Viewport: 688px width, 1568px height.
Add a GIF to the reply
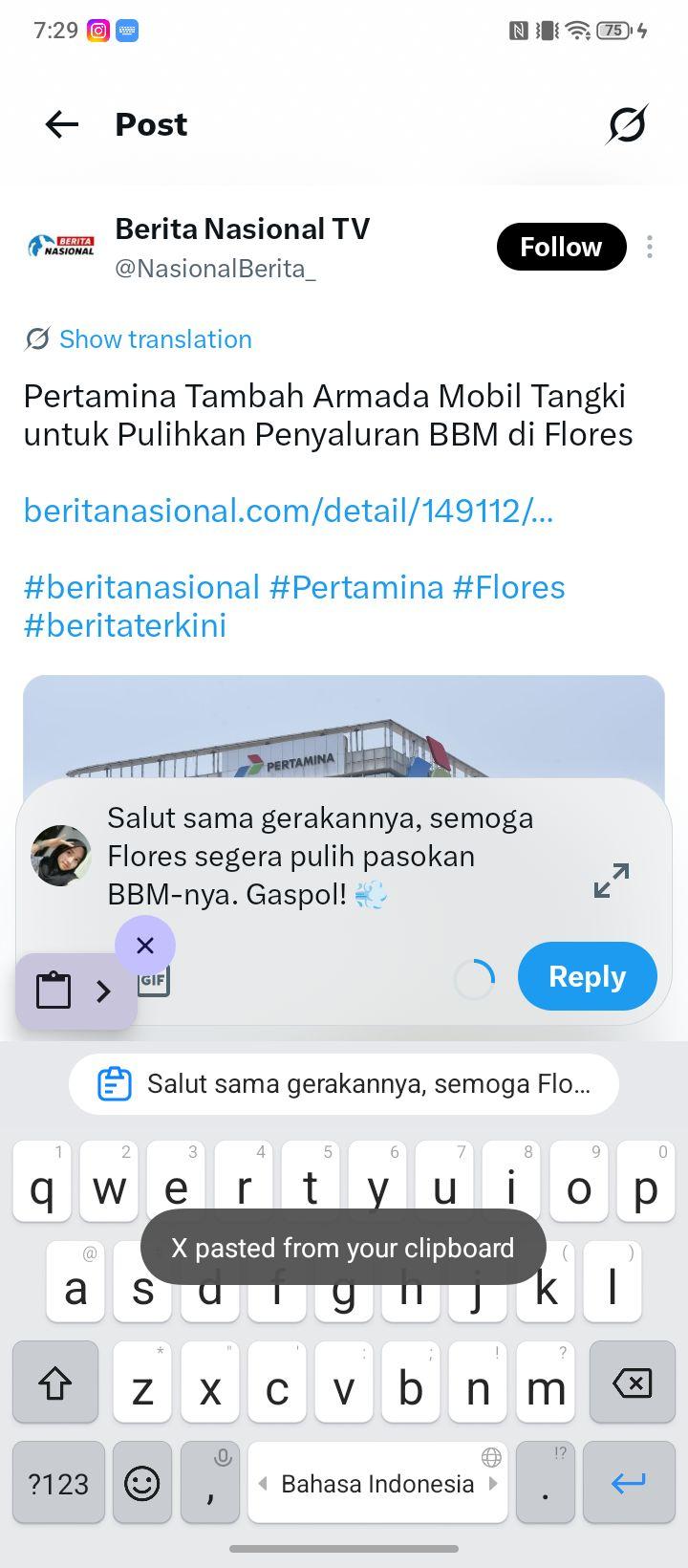tap(155, 981)
